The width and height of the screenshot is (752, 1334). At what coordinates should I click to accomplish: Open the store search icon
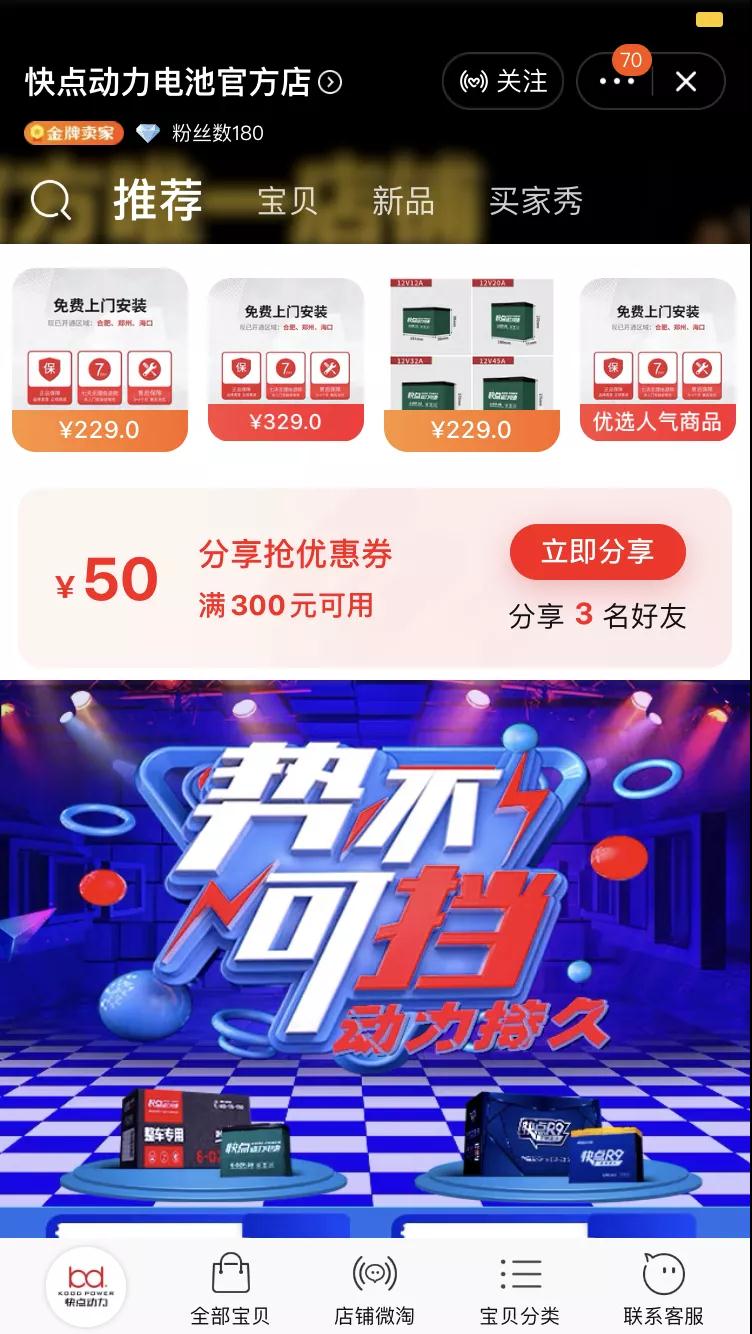click(51, 201)
